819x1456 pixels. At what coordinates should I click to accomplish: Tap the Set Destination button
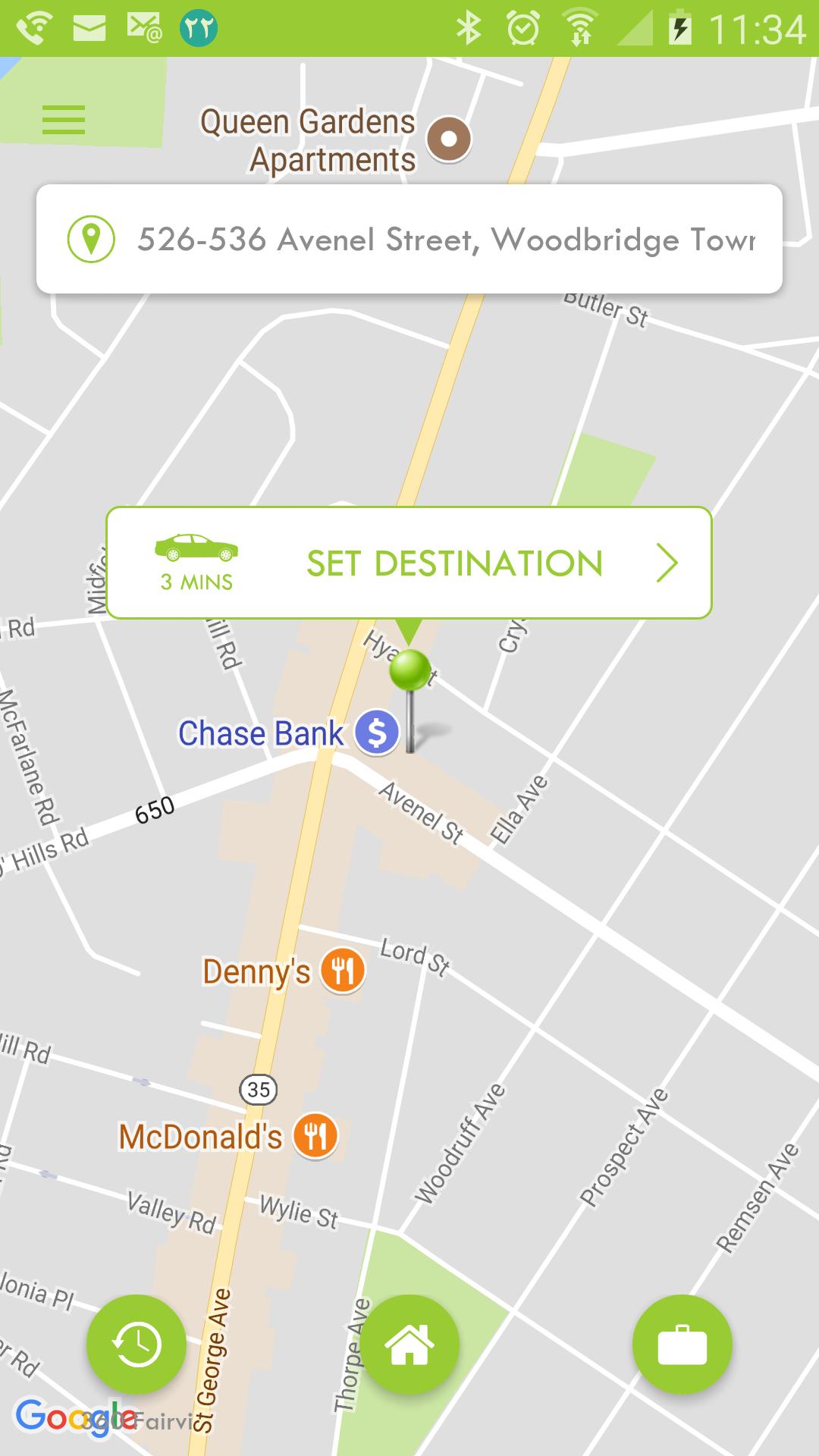coord(409,563)
